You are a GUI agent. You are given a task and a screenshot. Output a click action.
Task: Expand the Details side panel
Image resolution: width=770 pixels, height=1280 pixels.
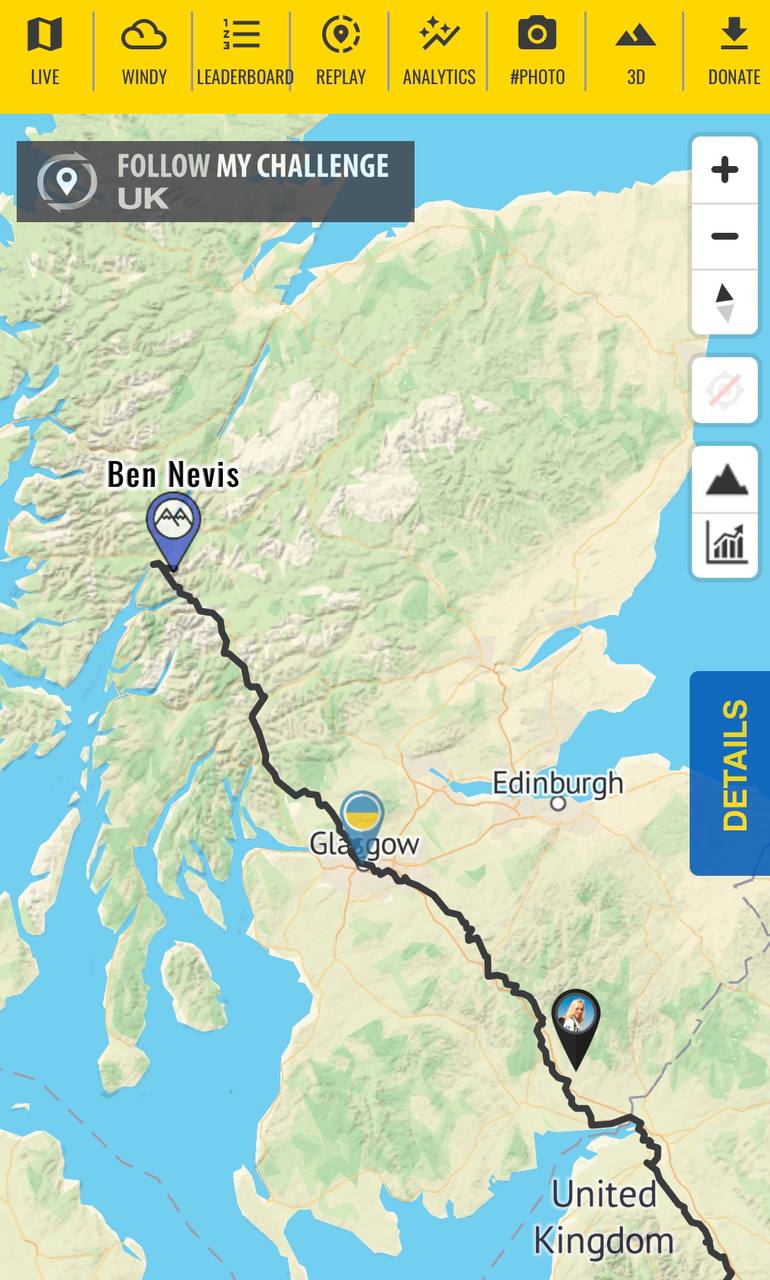tap(732, 772)
